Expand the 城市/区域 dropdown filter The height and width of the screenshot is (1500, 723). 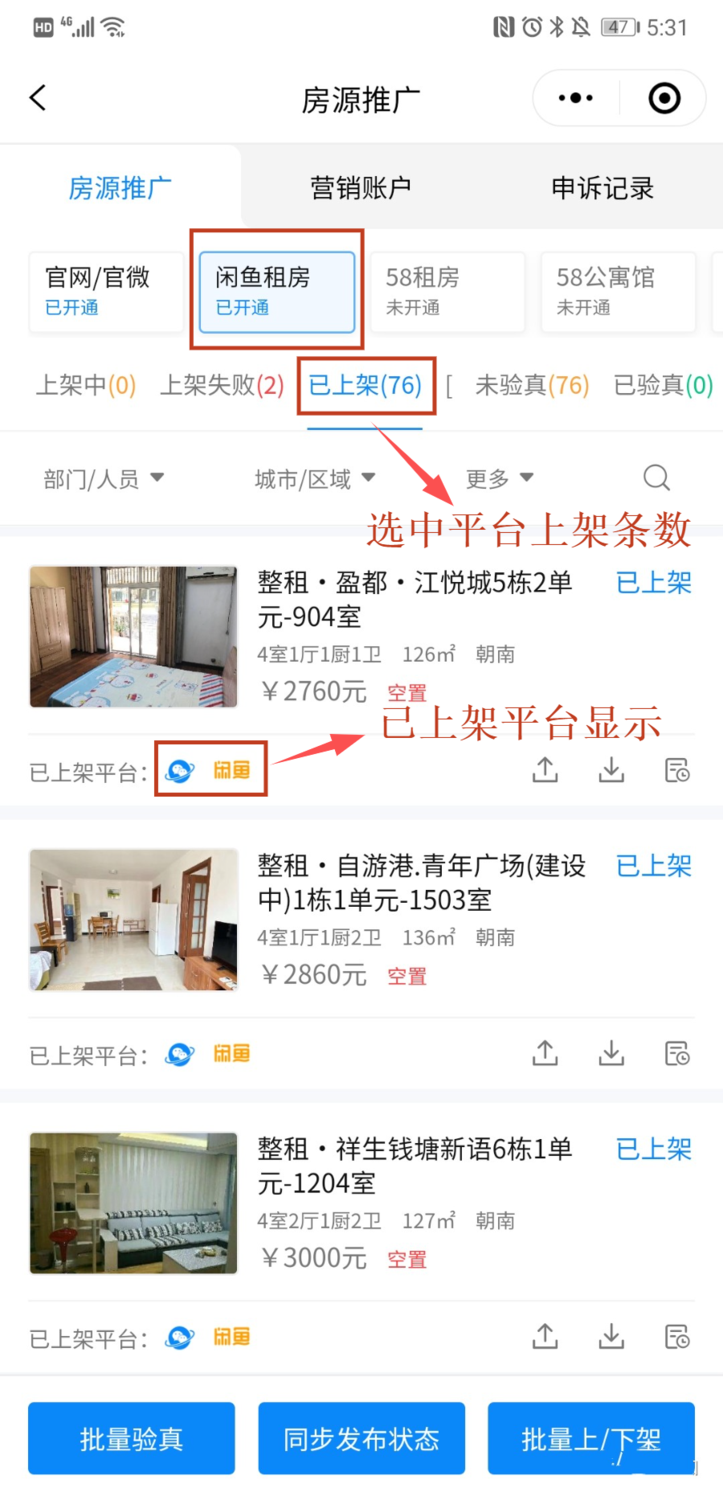tap(315, 479)
